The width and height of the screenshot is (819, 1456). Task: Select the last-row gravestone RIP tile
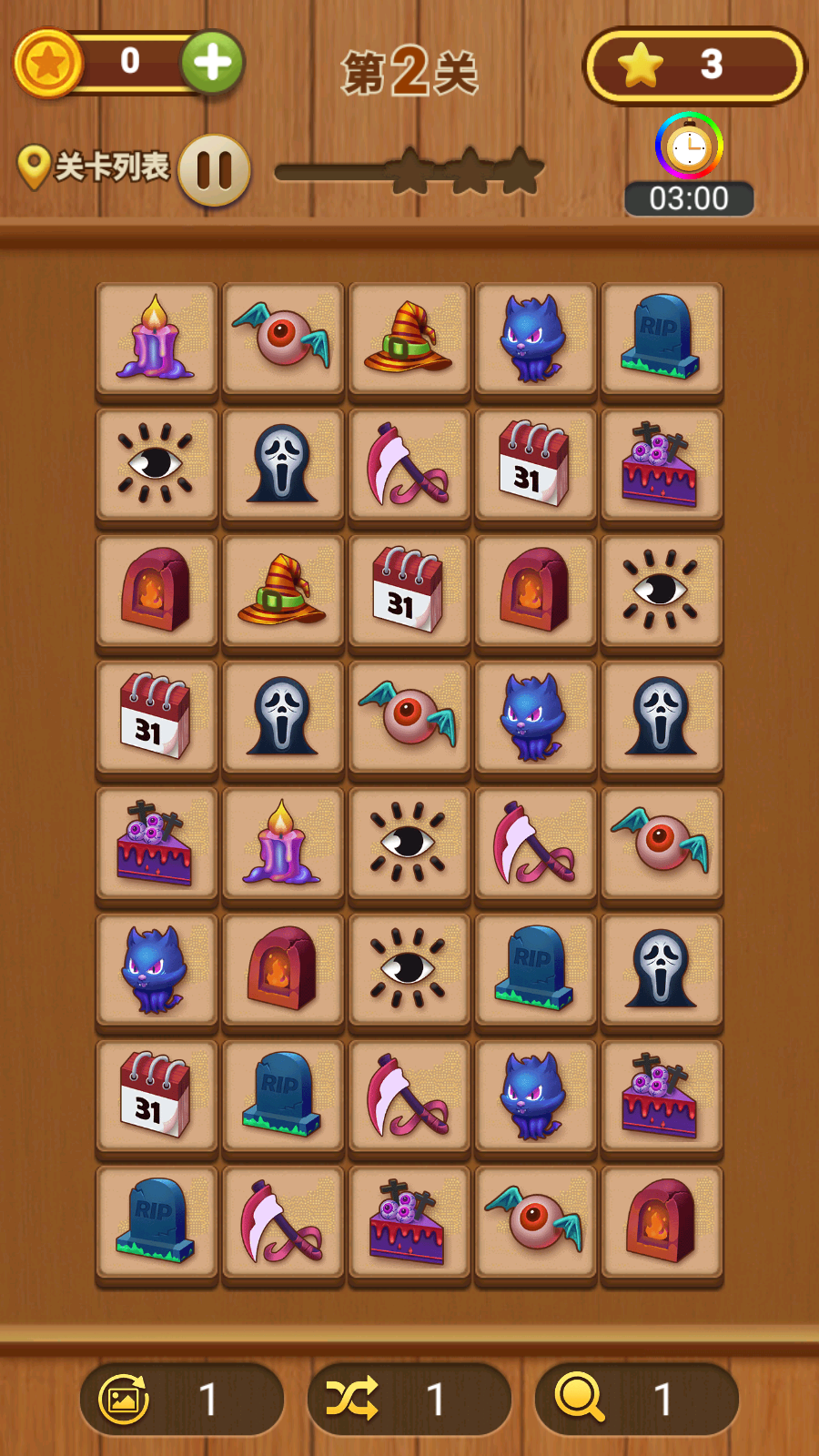[x=157, y=1221]
